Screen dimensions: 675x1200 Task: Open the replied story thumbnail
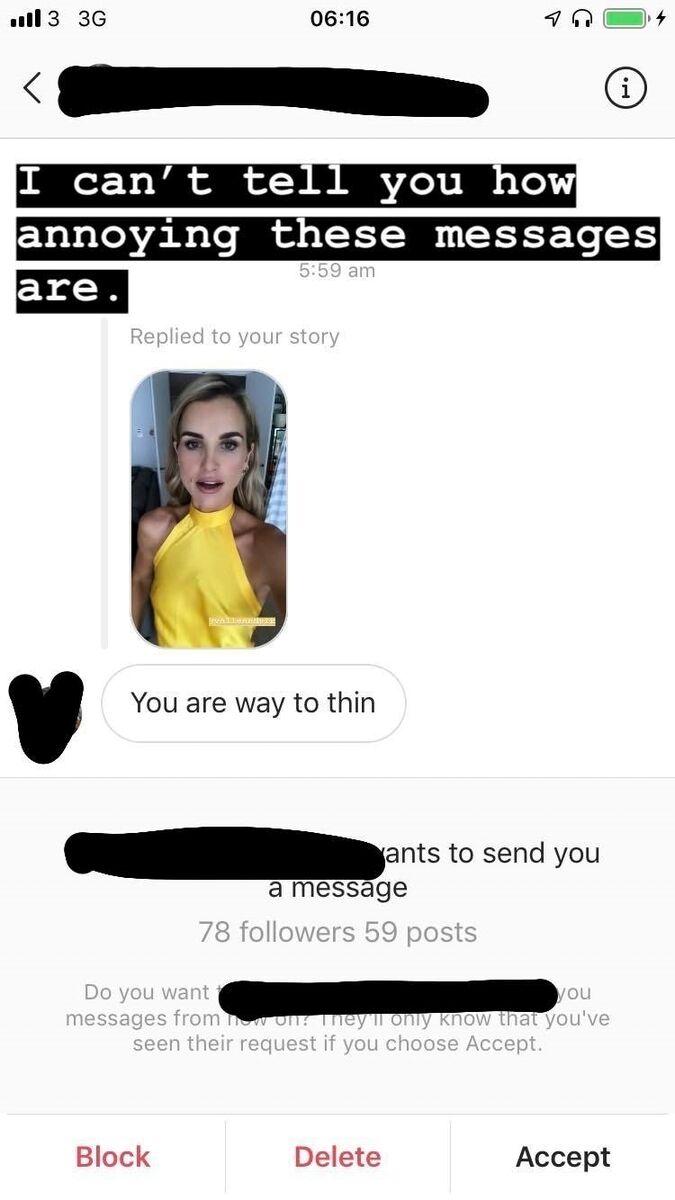[209, 508]
